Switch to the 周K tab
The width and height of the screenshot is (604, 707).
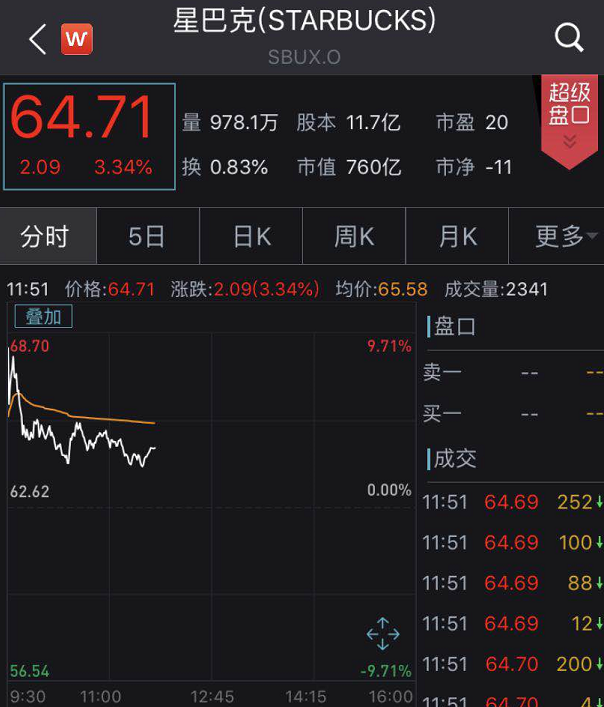(354, 236)
